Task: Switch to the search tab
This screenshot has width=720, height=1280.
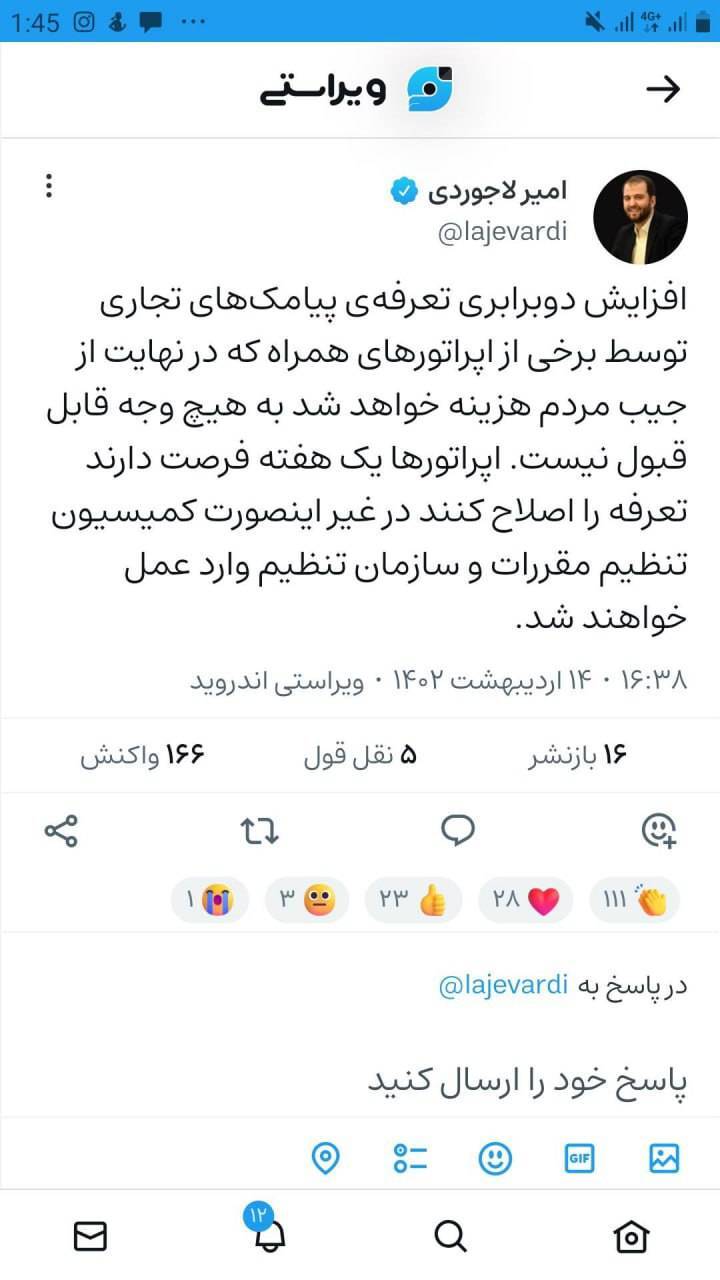Action: click(450, 1236)
